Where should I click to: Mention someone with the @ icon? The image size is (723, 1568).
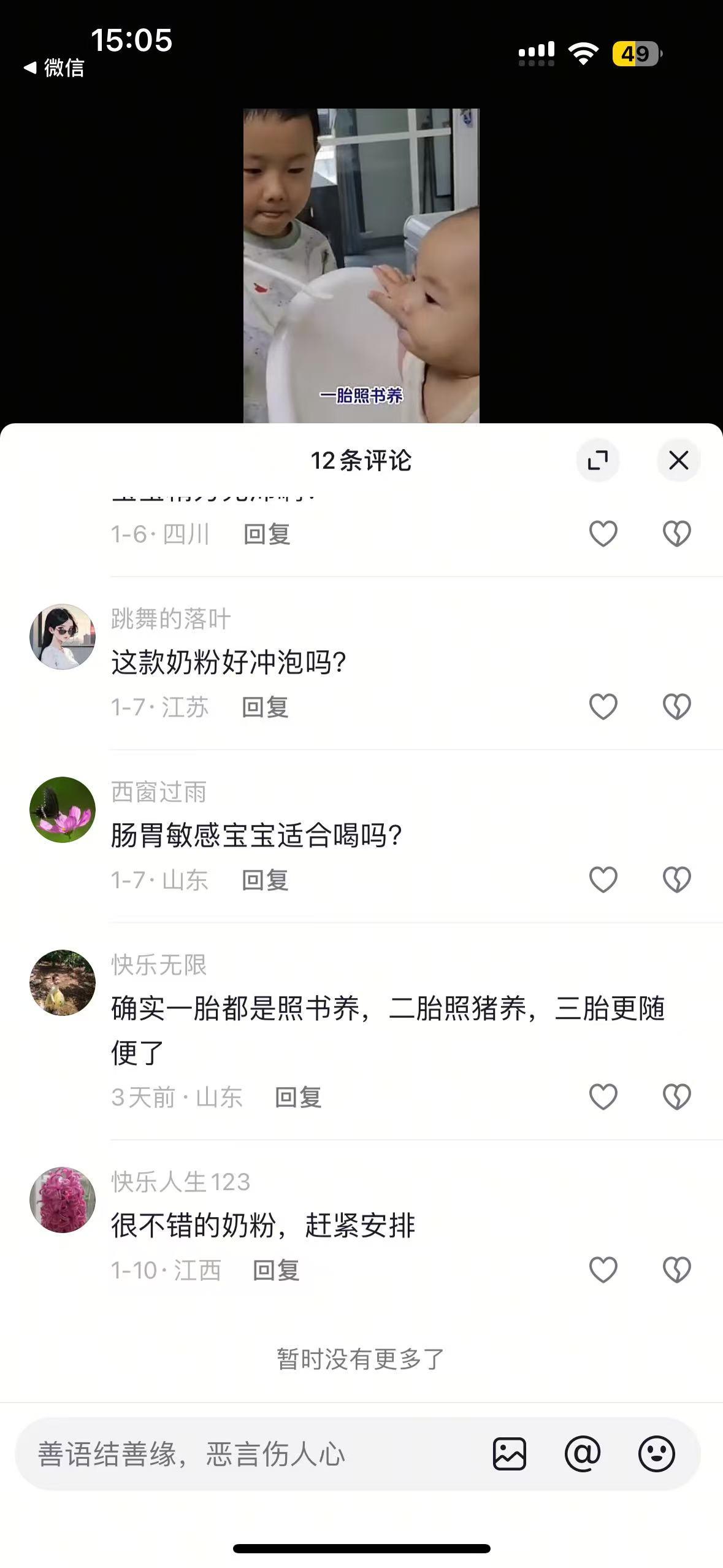click(583, 1454)
